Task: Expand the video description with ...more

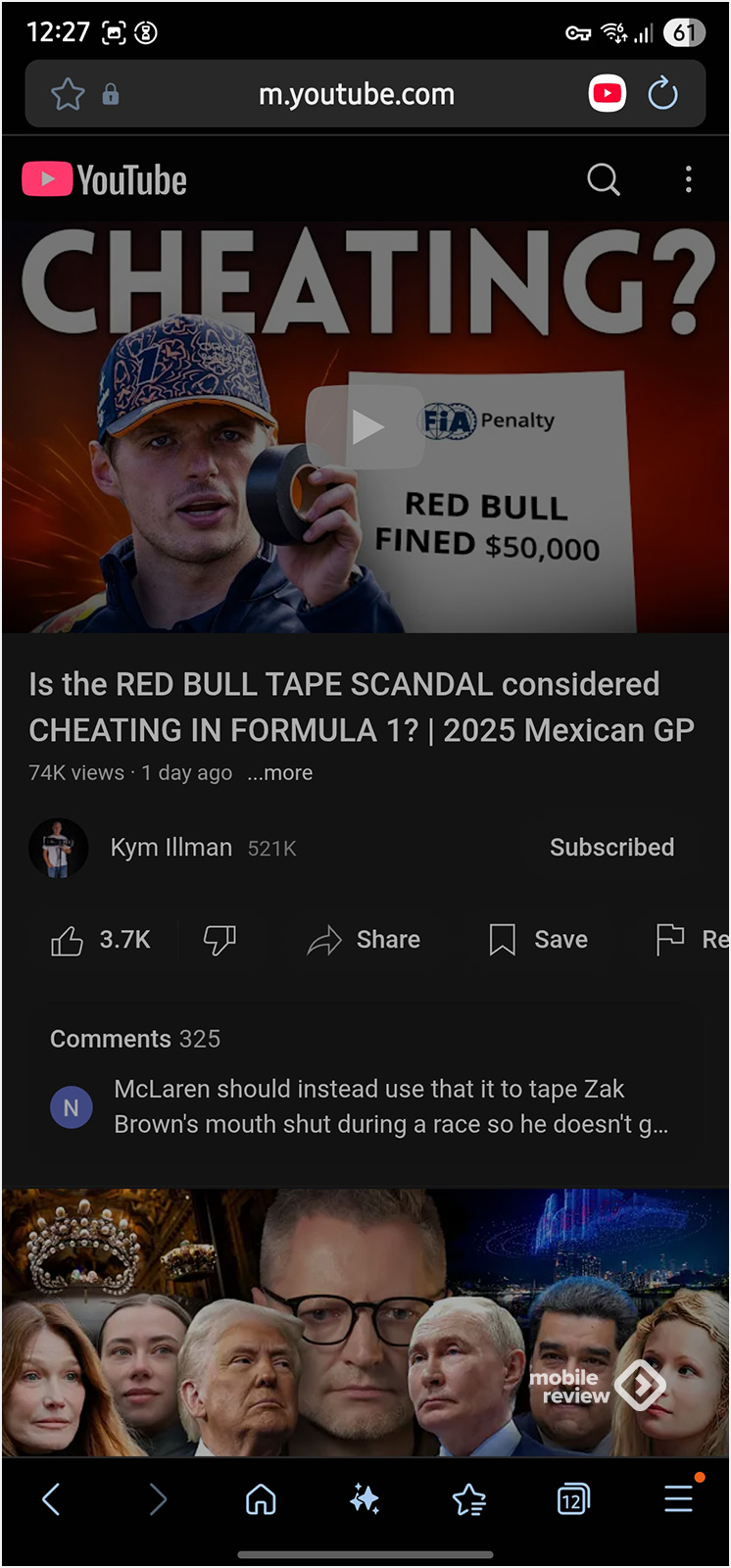Action: pyautogui.click(x=280, y=773)
